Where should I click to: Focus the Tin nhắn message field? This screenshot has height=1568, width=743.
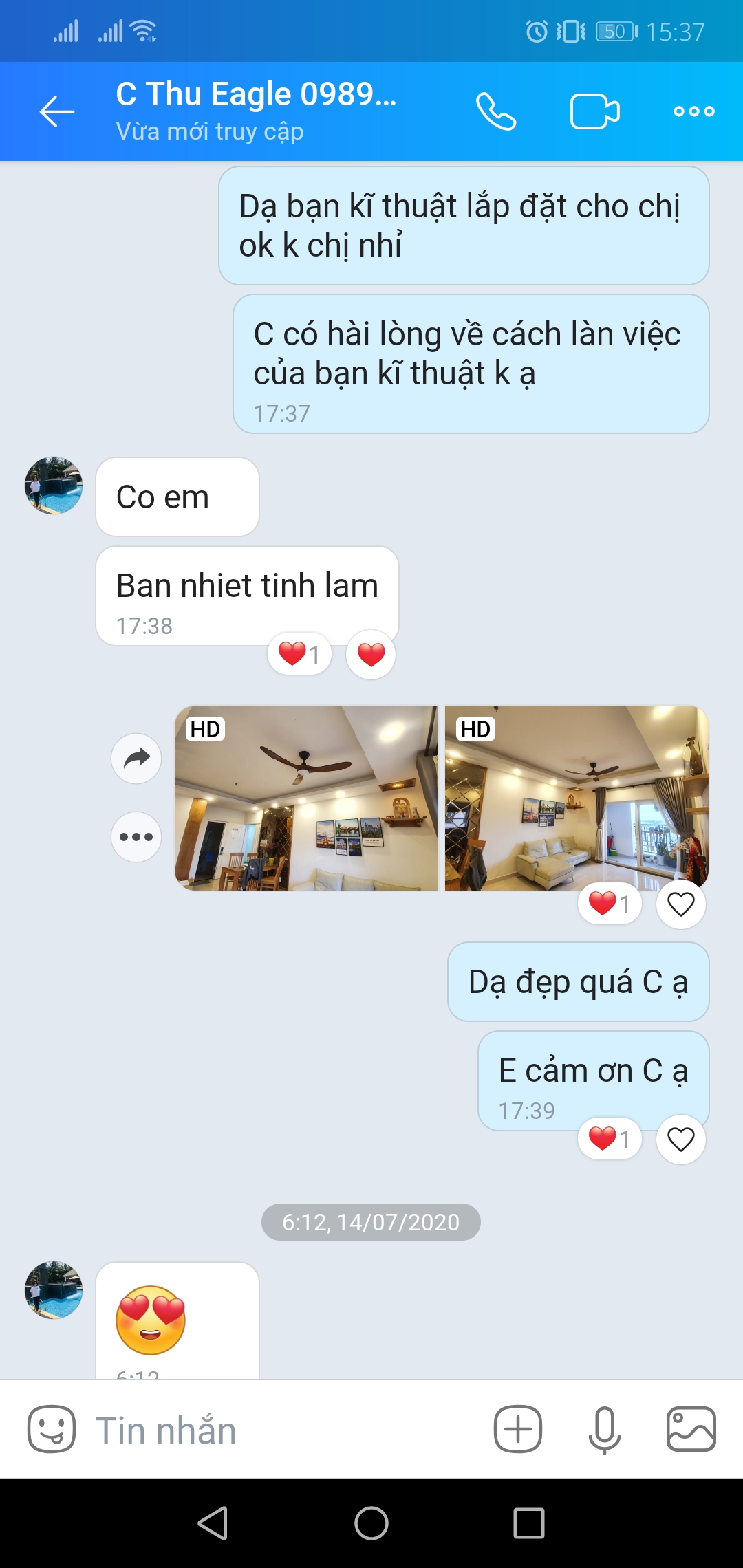(x=275, y=1430)
